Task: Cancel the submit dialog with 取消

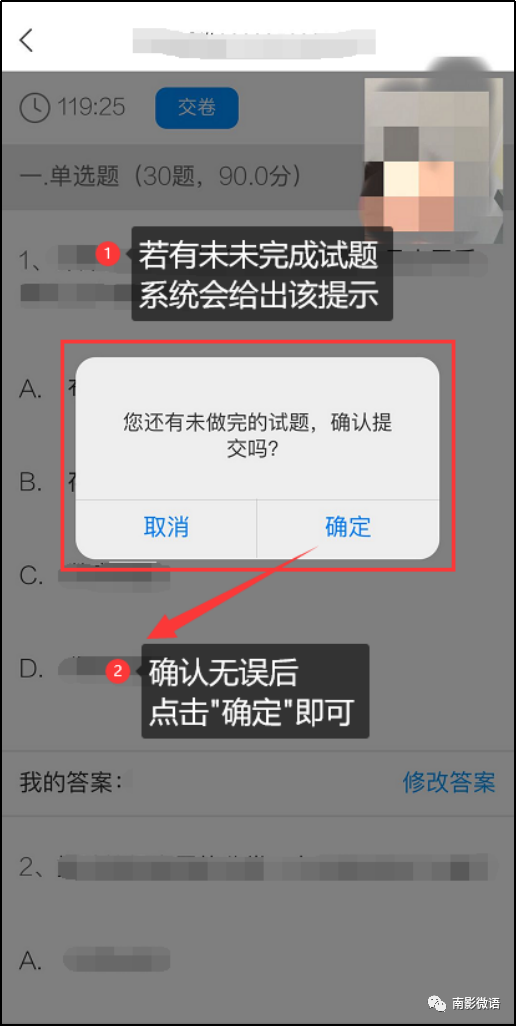Action: [166, 527]
